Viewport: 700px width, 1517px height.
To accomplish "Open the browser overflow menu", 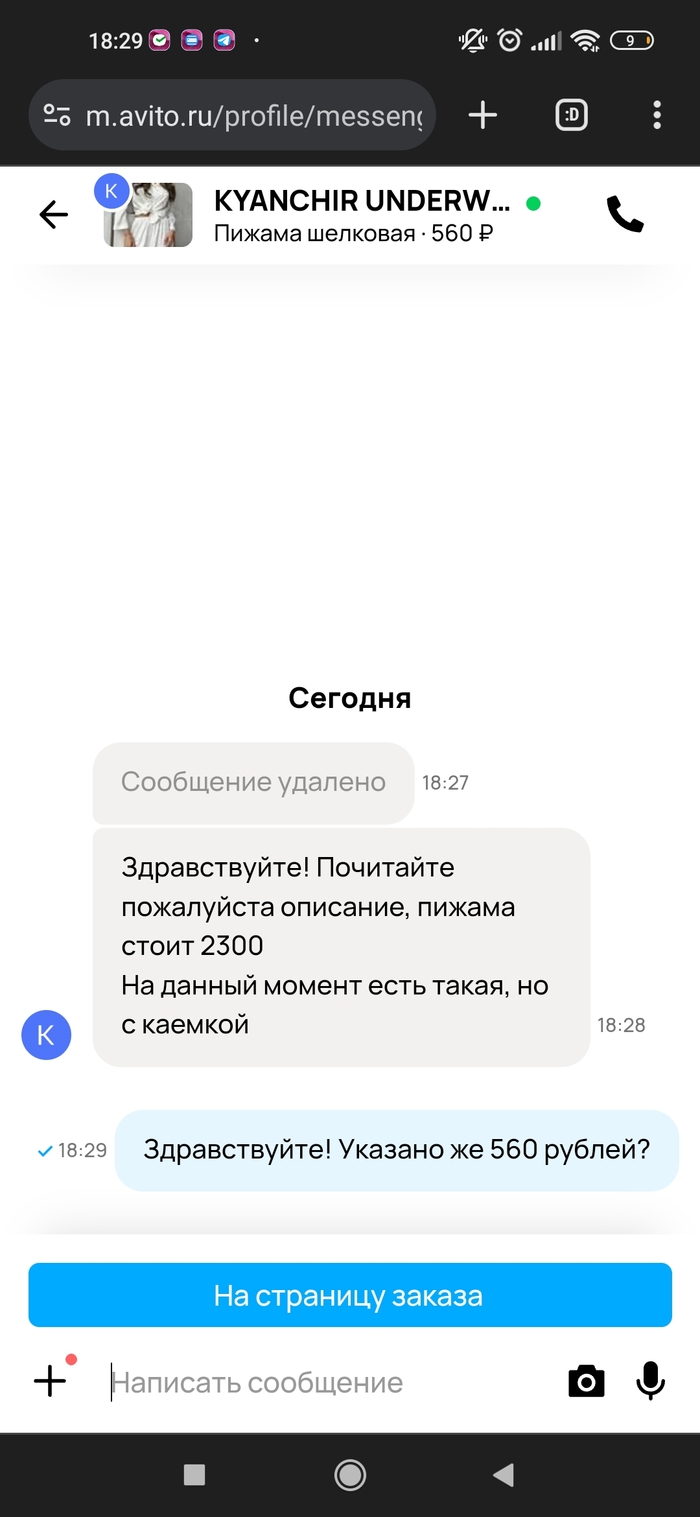I will pos(656,115).
